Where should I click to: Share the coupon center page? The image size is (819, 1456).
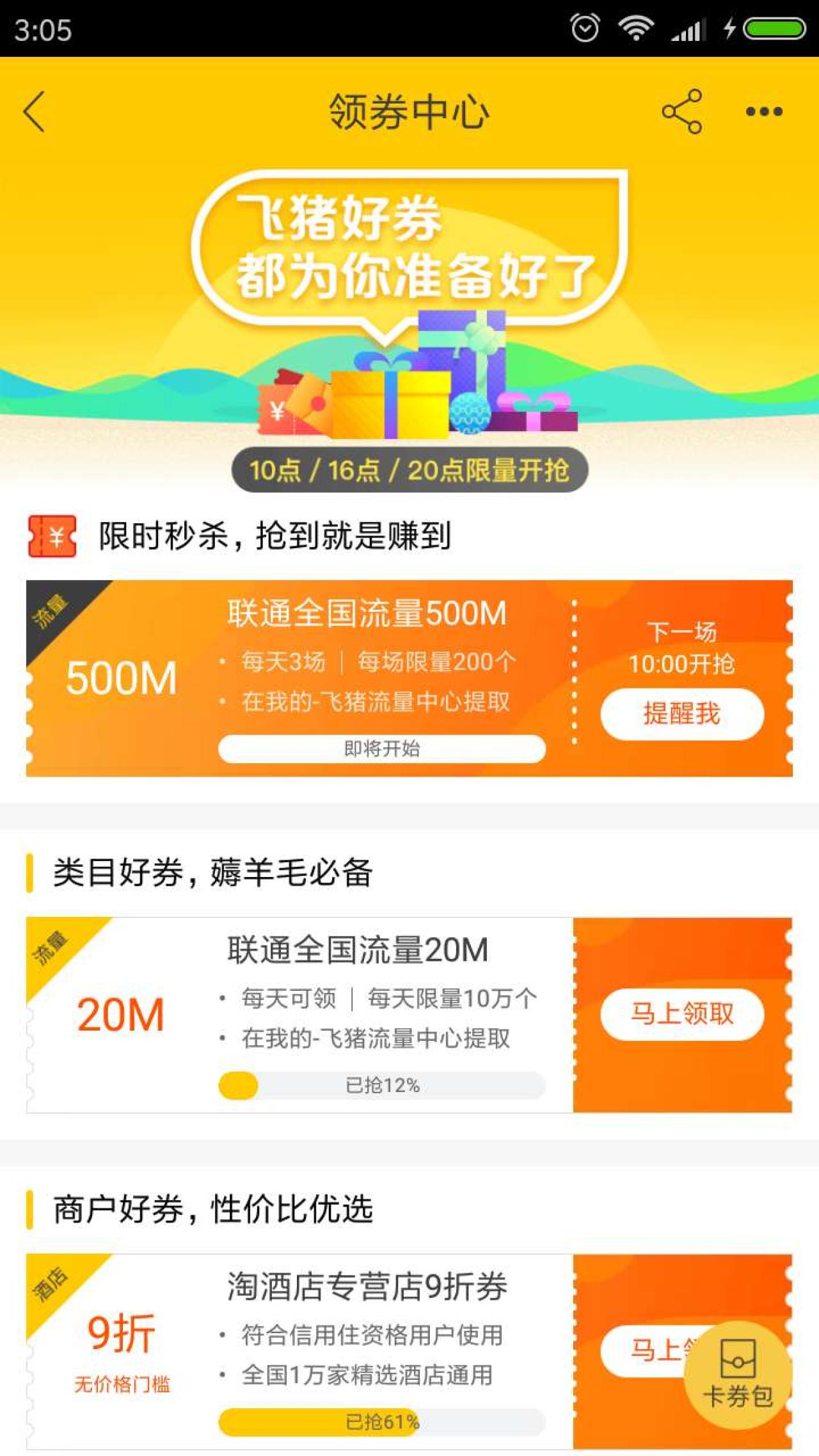tap(681, 111)
